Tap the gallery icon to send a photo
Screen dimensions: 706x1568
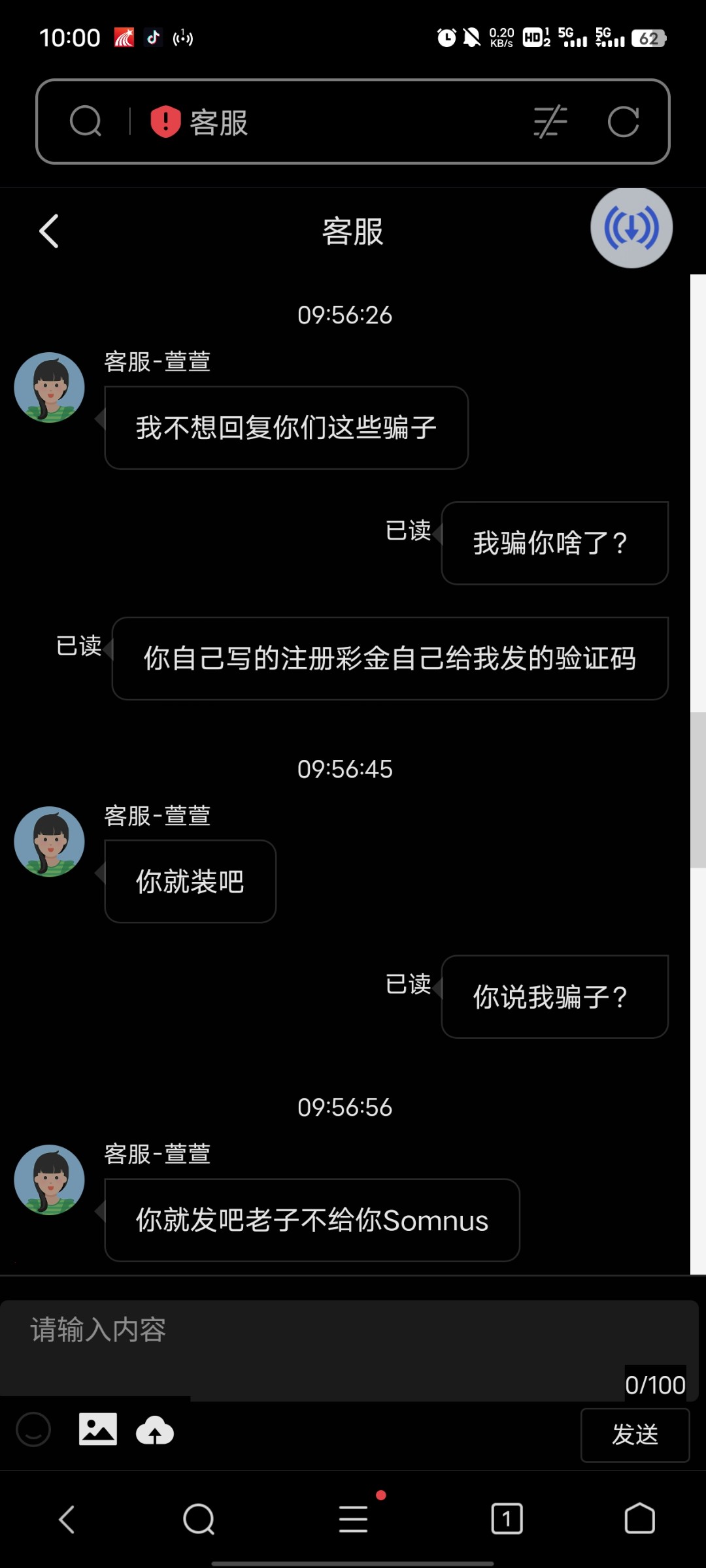(x=97, y=1428)
